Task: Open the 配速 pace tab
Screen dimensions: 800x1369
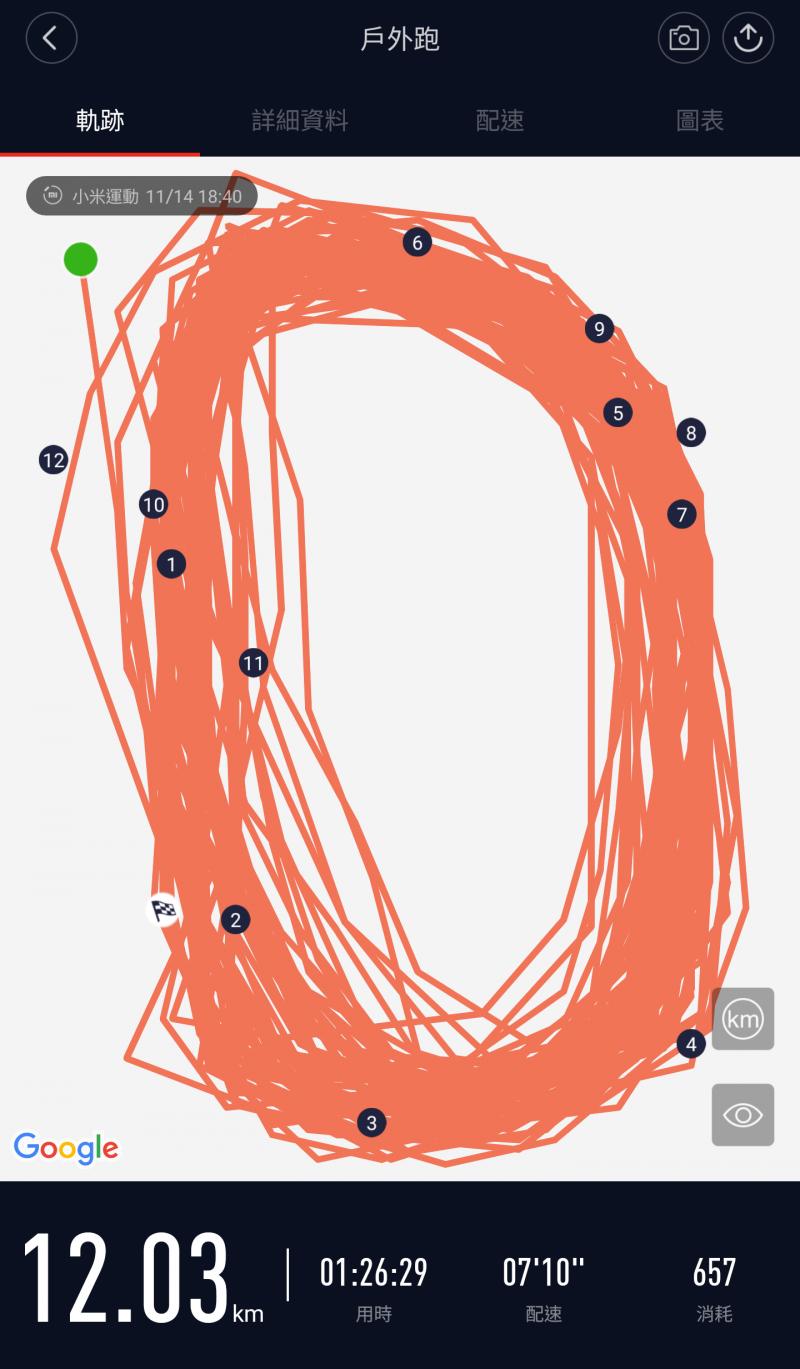Action: pos(500,121)
